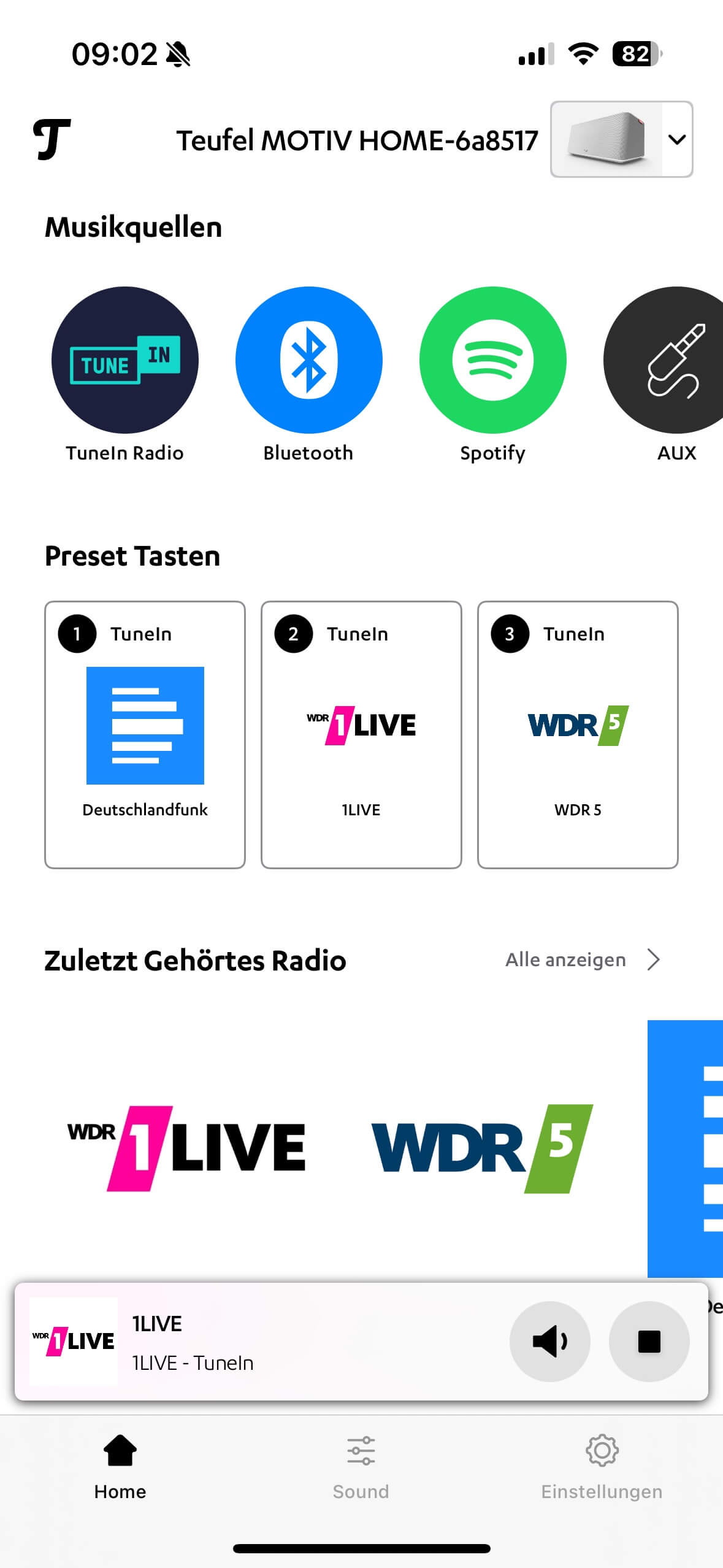This screenshot has height=1568, width=723.
Task: Switch to the Sound tab
Action: tap(361, 1466)
